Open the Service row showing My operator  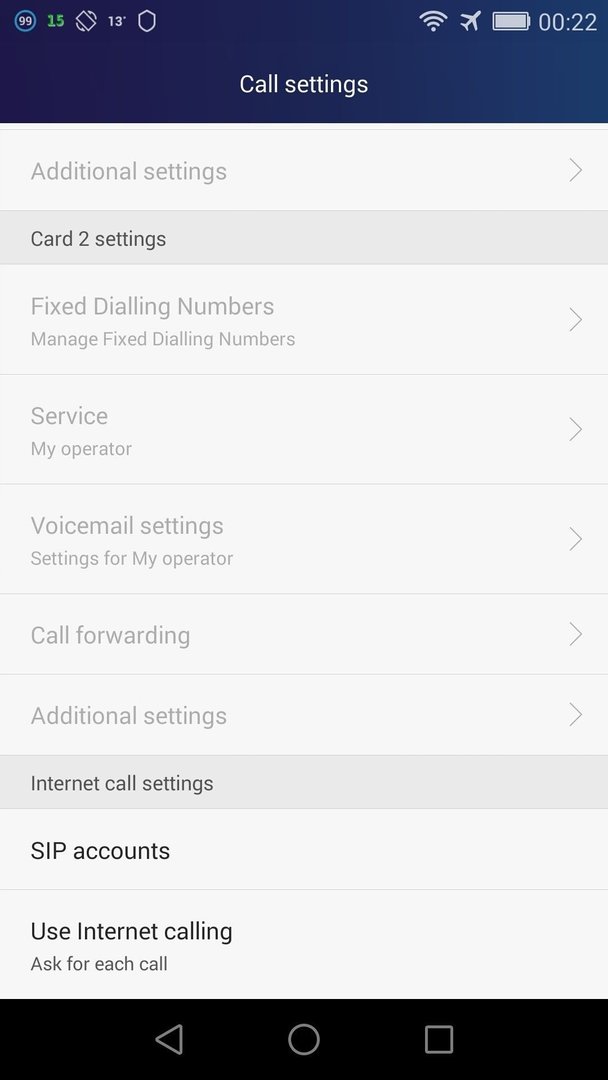[304, 430]
